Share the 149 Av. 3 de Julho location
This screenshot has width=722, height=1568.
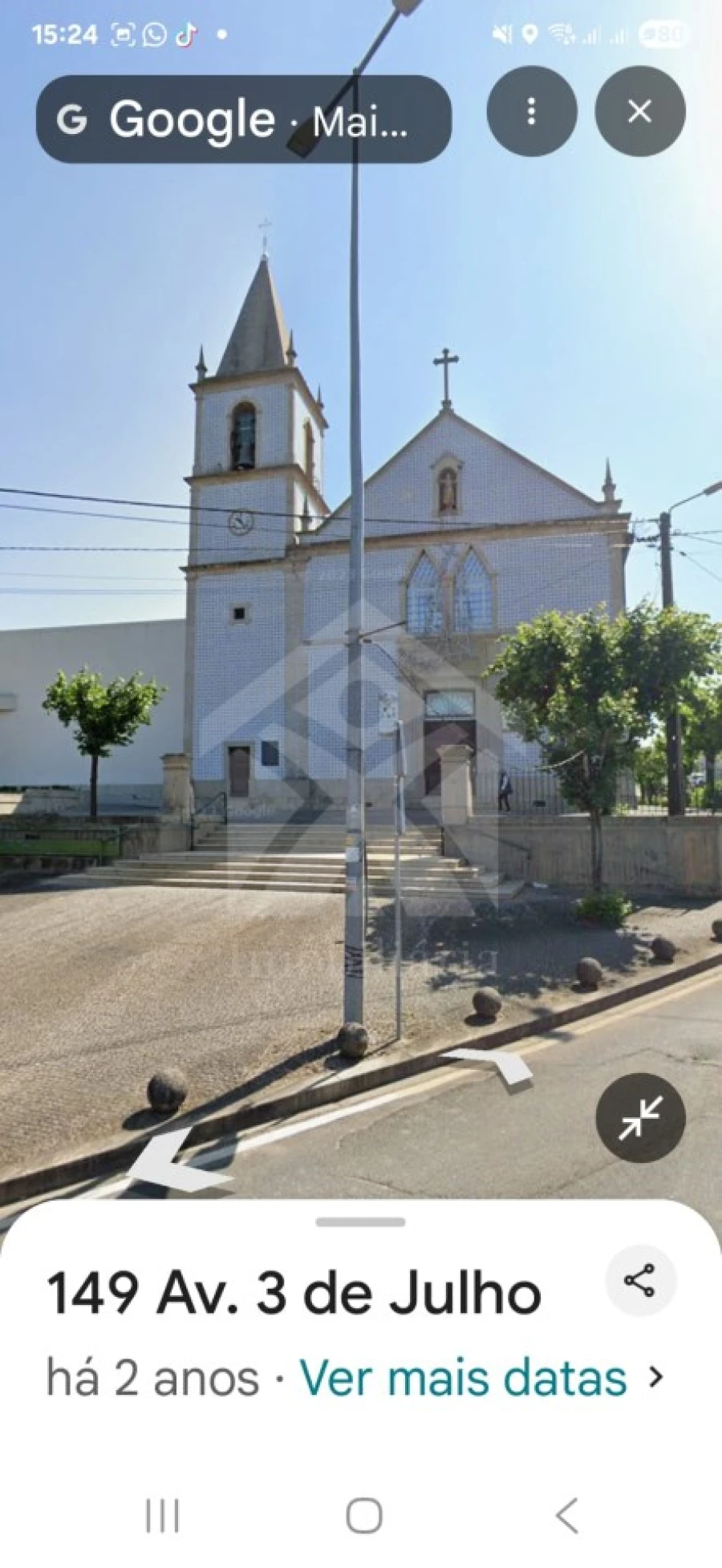(x=639, y=1281)
